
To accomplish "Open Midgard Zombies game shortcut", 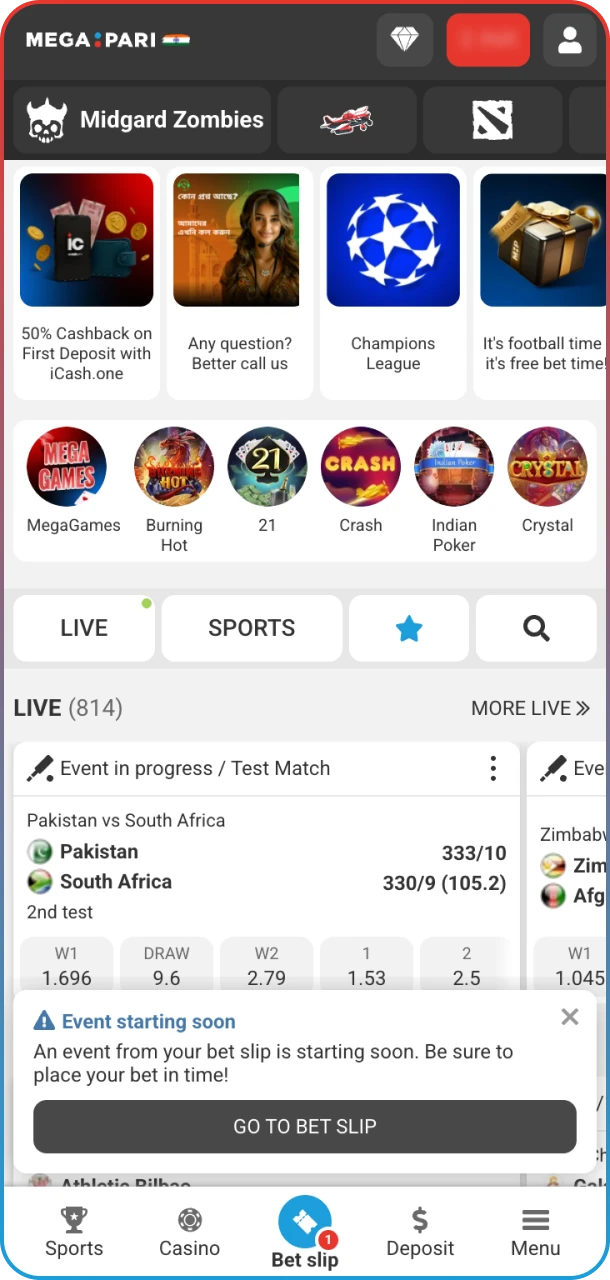I will click(144, 120).
